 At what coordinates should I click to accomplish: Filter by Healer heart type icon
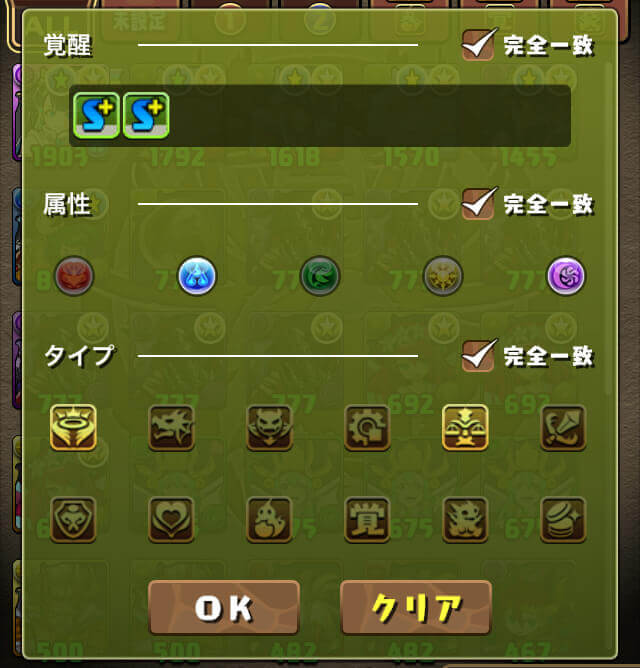(172, 519)
